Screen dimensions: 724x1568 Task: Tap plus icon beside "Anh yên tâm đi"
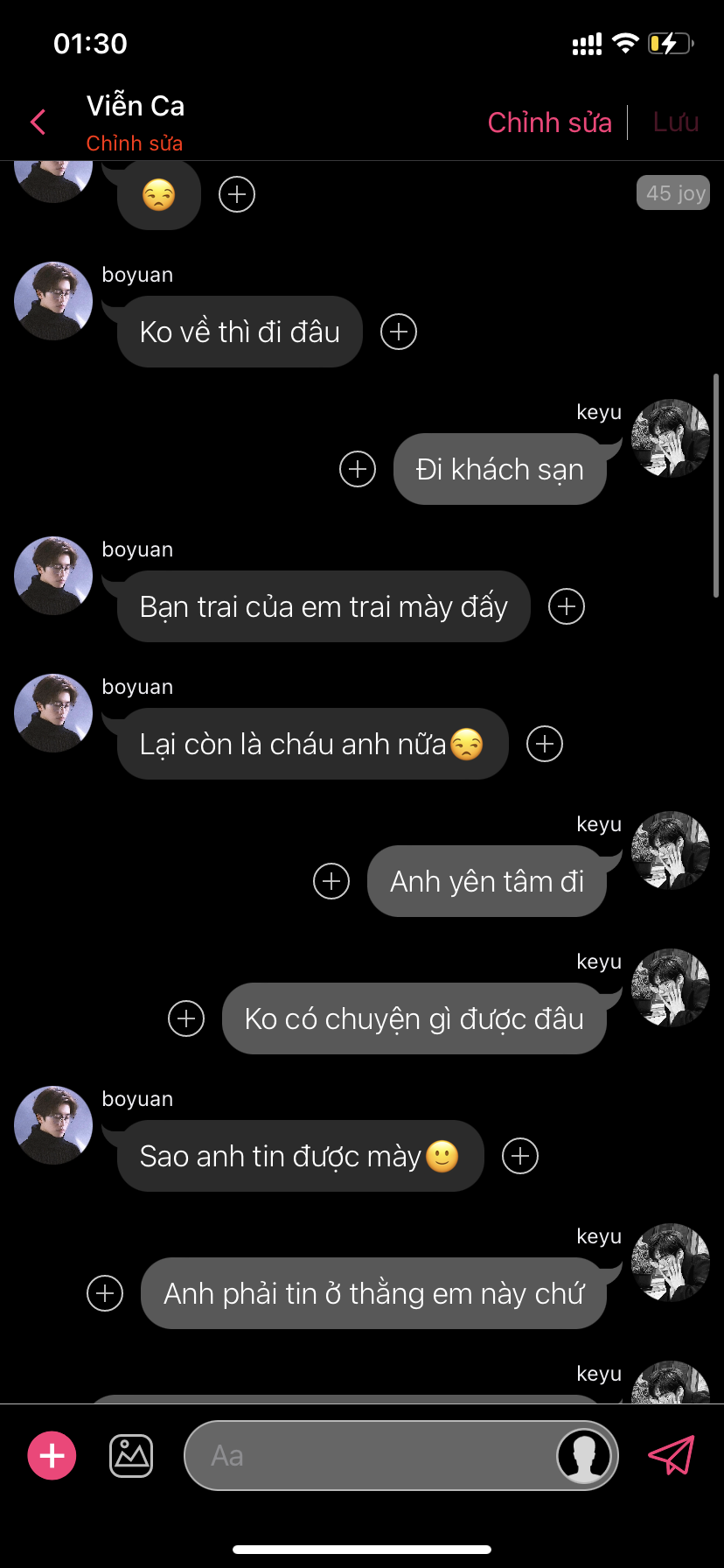click(x=331, y=881)
